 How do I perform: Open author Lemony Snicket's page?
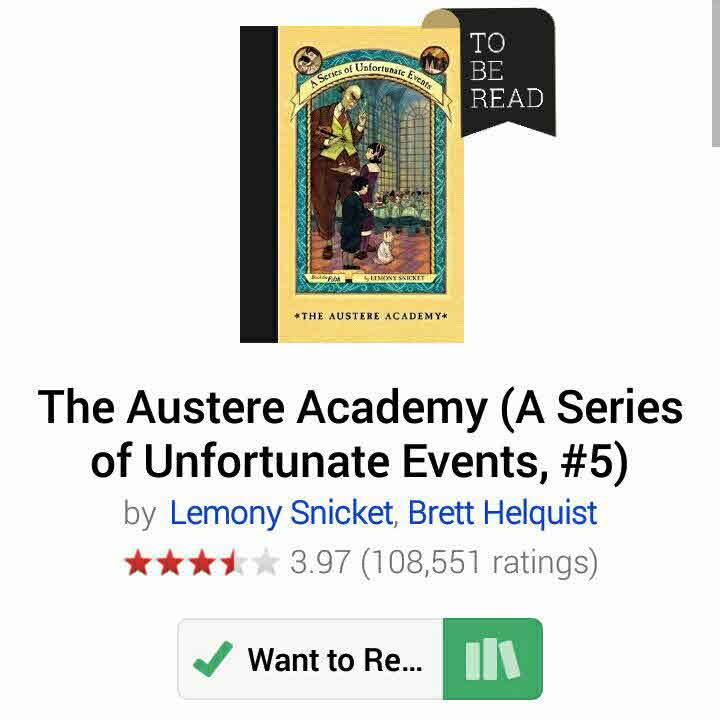click(281, 513)
